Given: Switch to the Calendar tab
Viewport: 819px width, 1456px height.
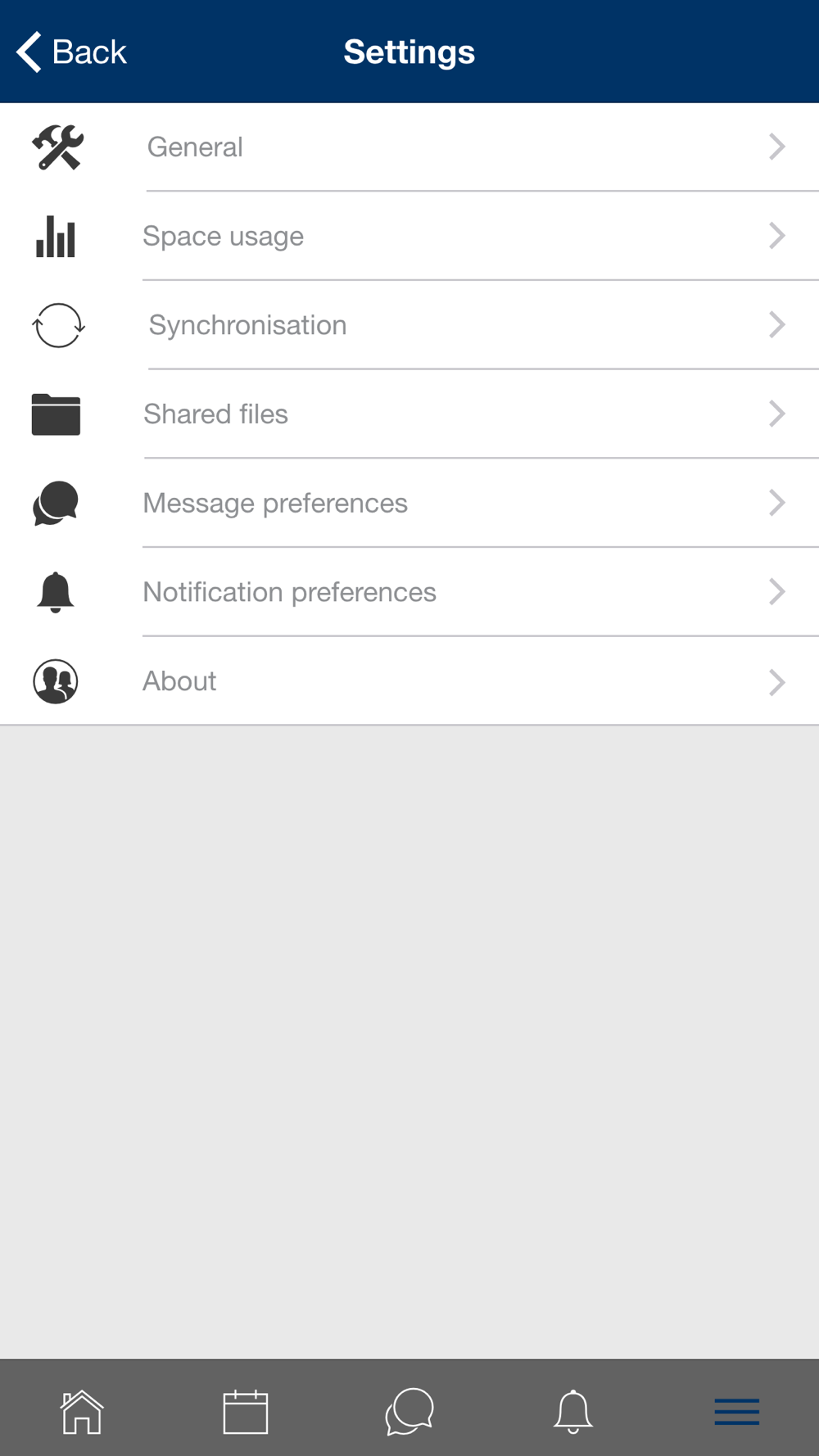Looking at the screenshot, I should 246,1412.
